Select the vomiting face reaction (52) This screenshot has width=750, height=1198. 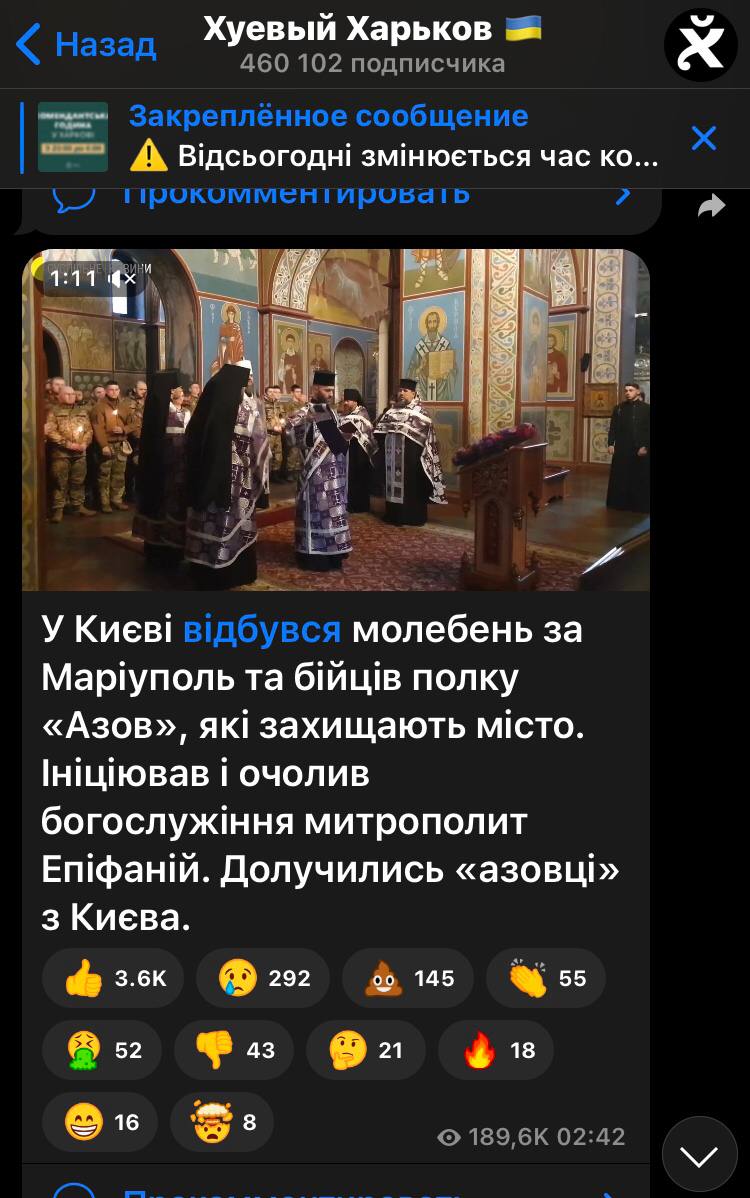click(x=101, y=1050)
